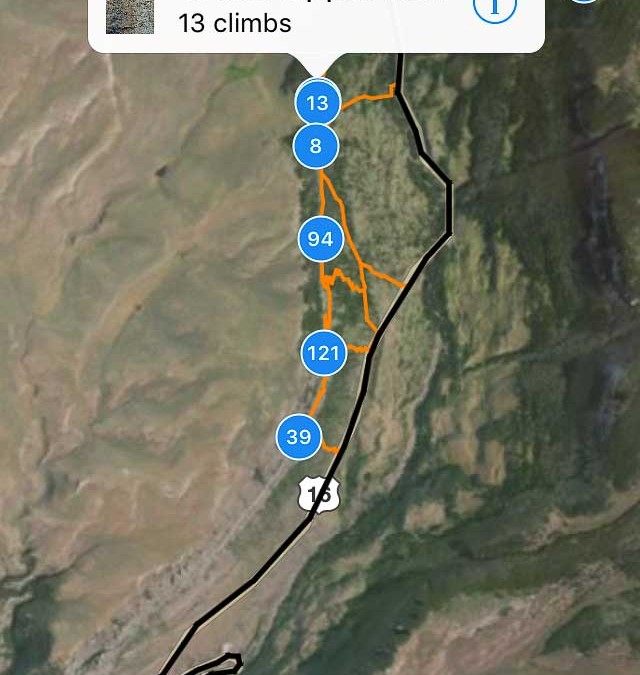The image size is (640, 675).
Task: Open the info button in the callout
Action: pos(494,8)
